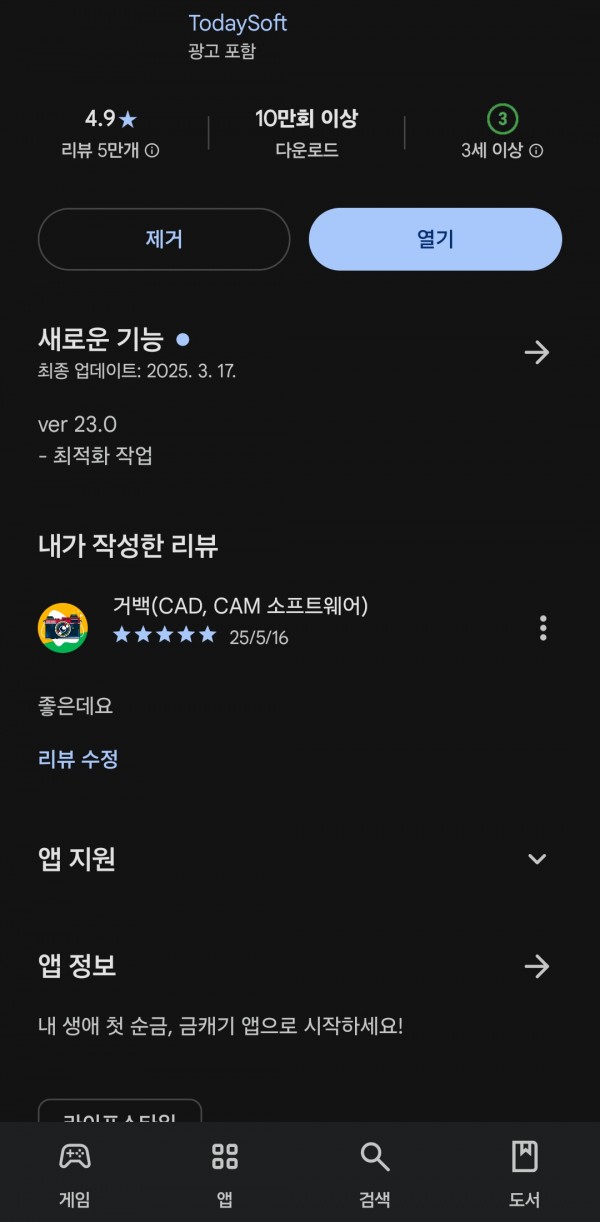Edit my review via 리뷰 수정
The image size is (600, 1222).
78,759
